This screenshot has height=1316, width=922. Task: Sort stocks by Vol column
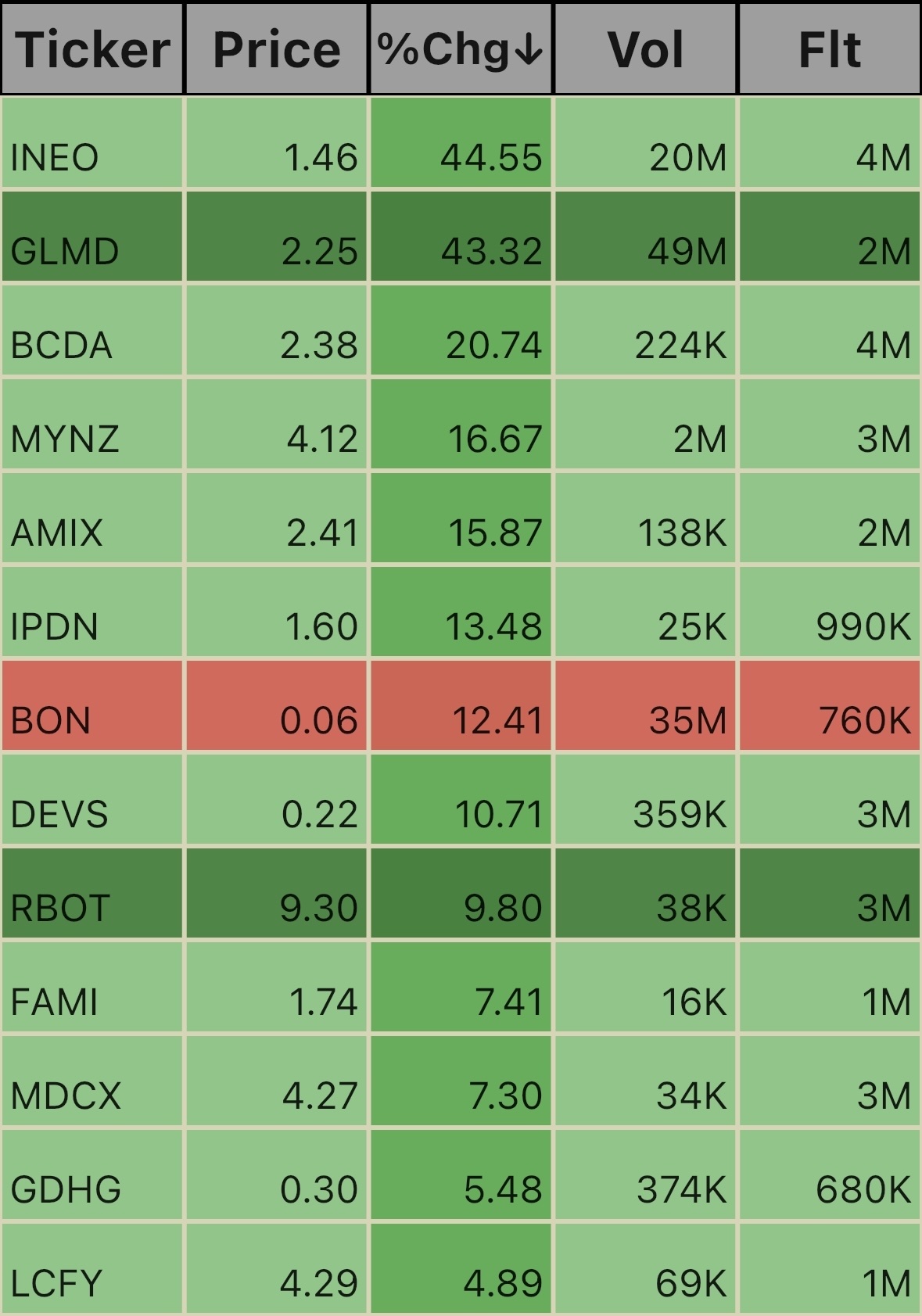645,48
